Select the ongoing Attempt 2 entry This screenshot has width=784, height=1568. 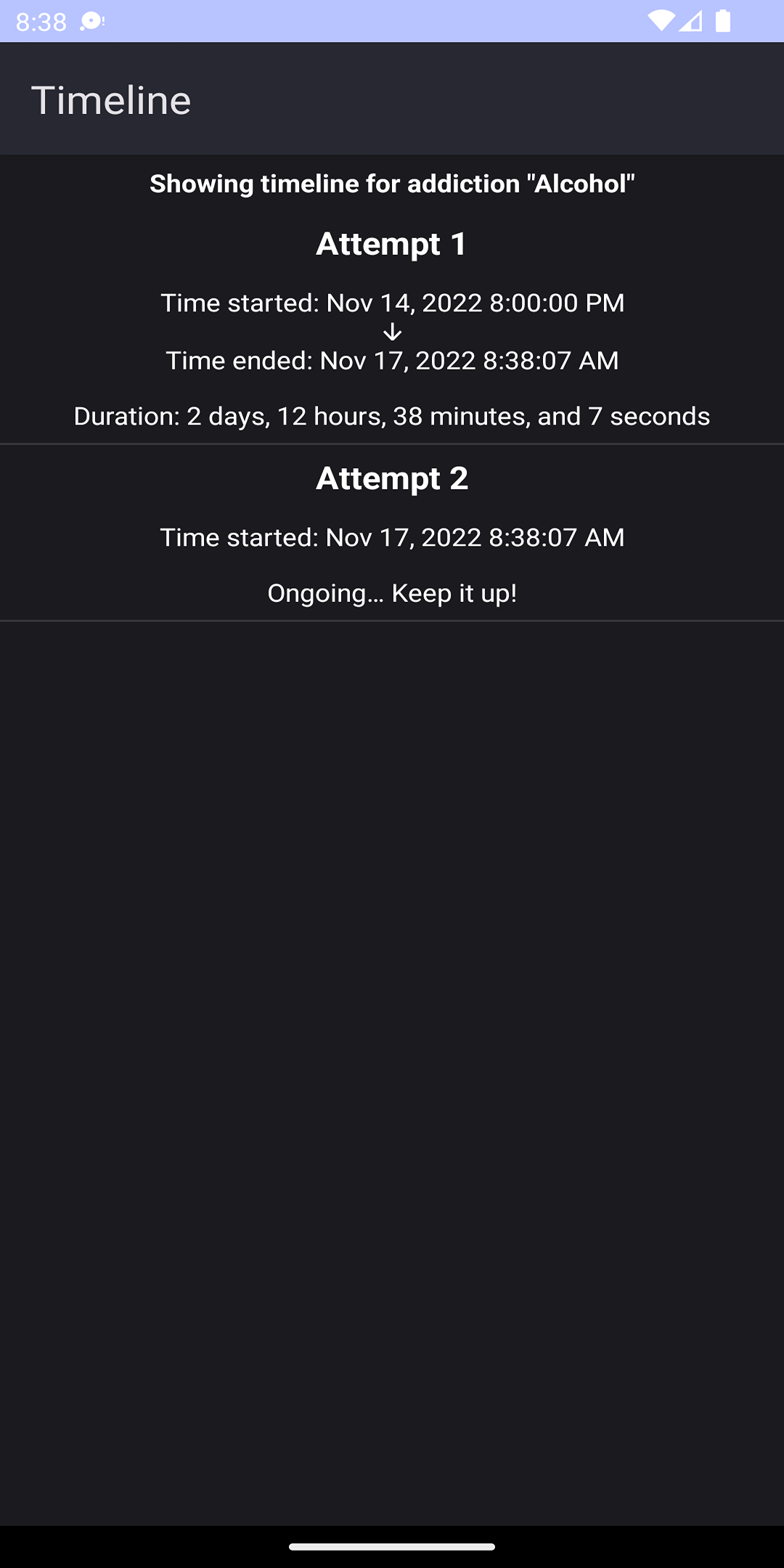click(x=392, y=536)
